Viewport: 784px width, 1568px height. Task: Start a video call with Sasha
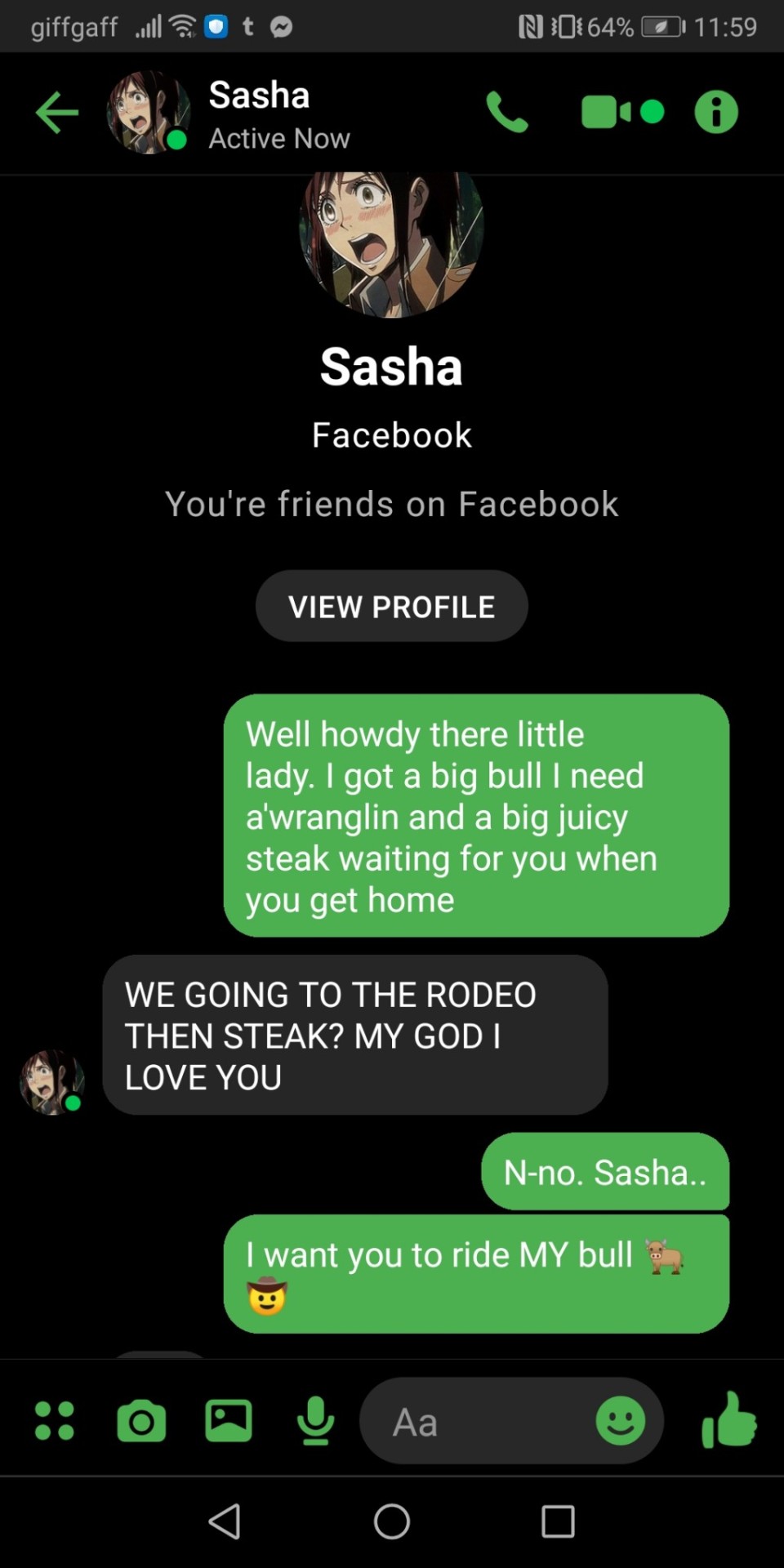click(605, 112)
